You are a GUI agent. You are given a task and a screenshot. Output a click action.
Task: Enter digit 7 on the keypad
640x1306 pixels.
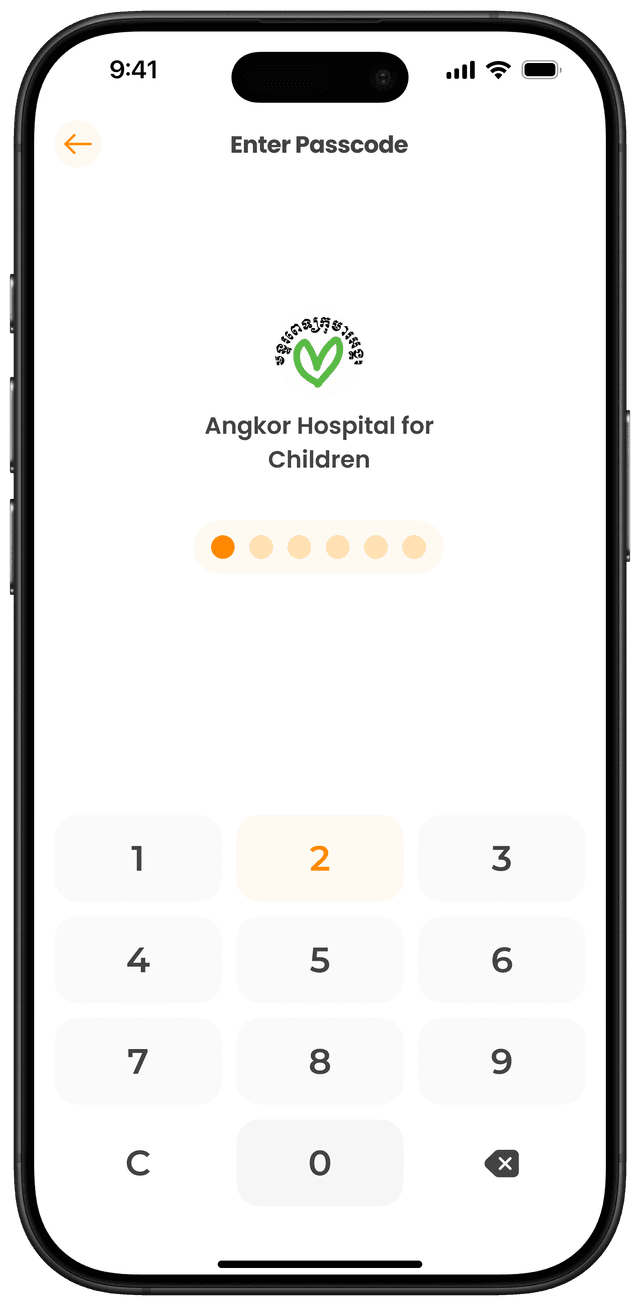point(138,1061)
